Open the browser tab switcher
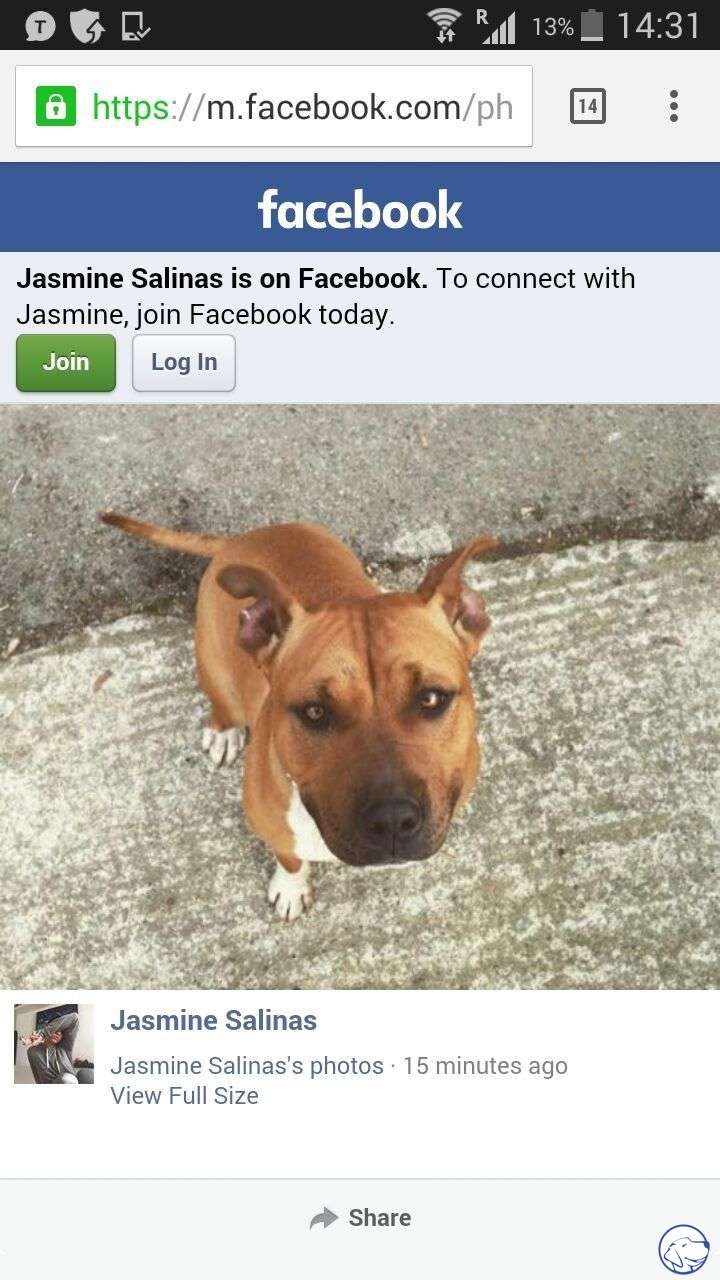 pos(587,106)
